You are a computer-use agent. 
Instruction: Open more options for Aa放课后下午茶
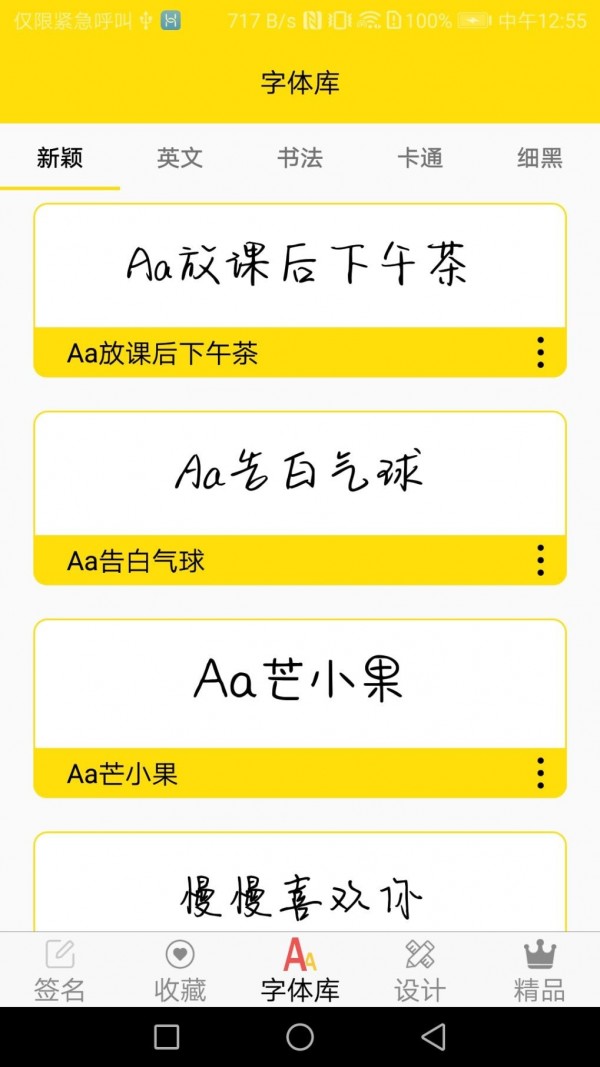click(540, 353)
